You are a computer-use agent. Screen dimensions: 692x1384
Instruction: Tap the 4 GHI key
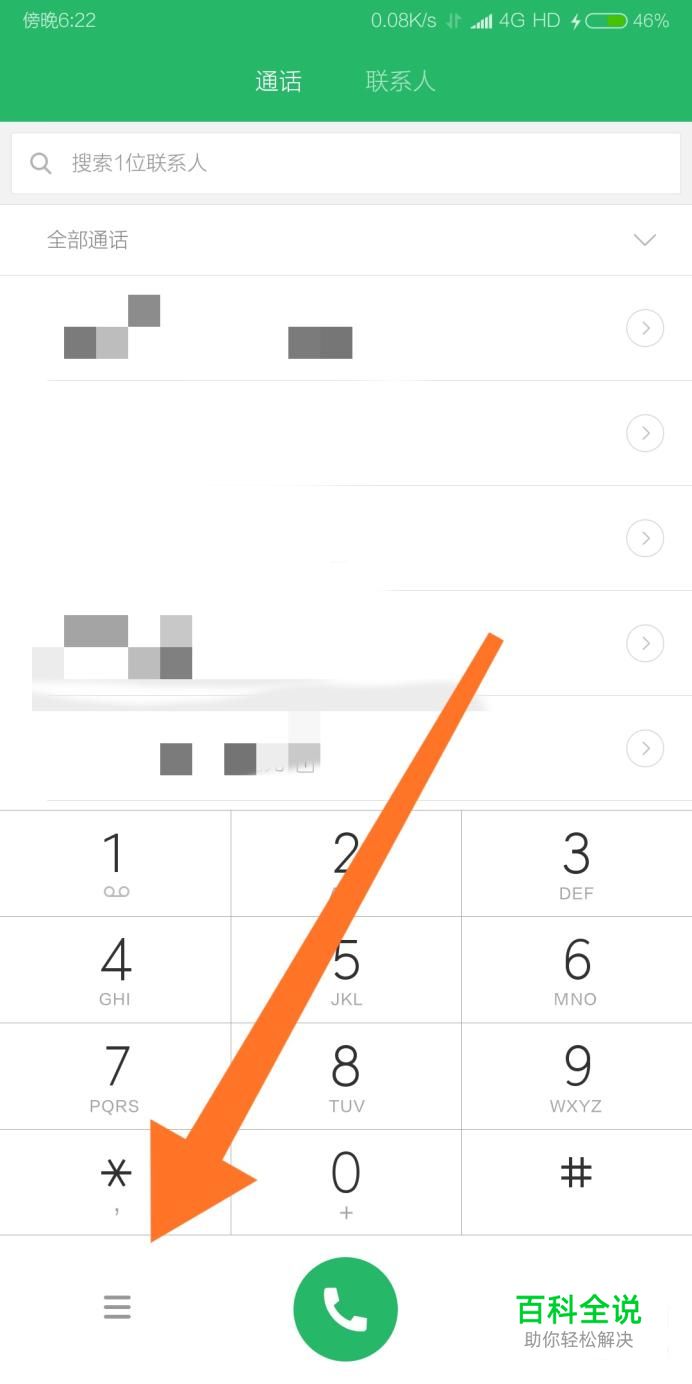116,970
